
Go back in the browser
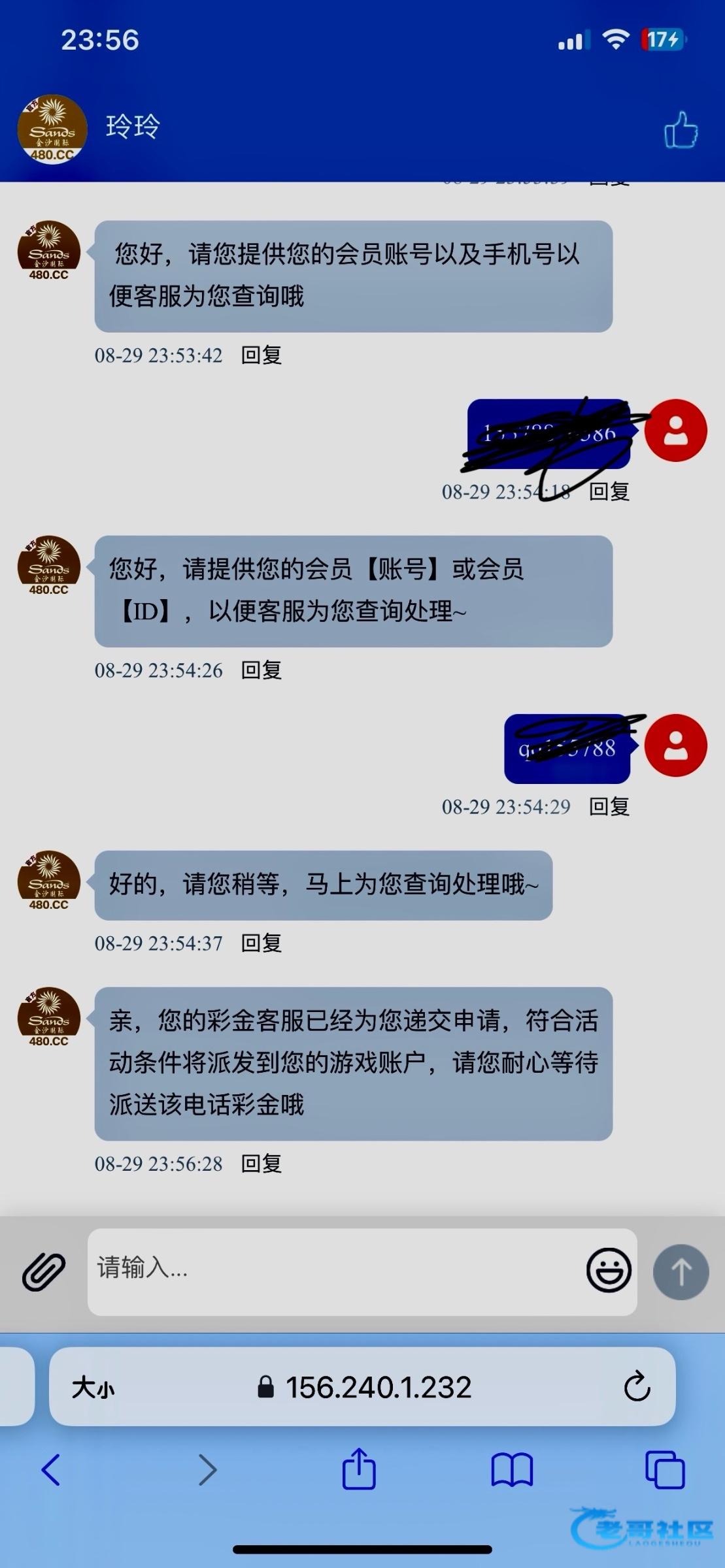pos(51,1469)
